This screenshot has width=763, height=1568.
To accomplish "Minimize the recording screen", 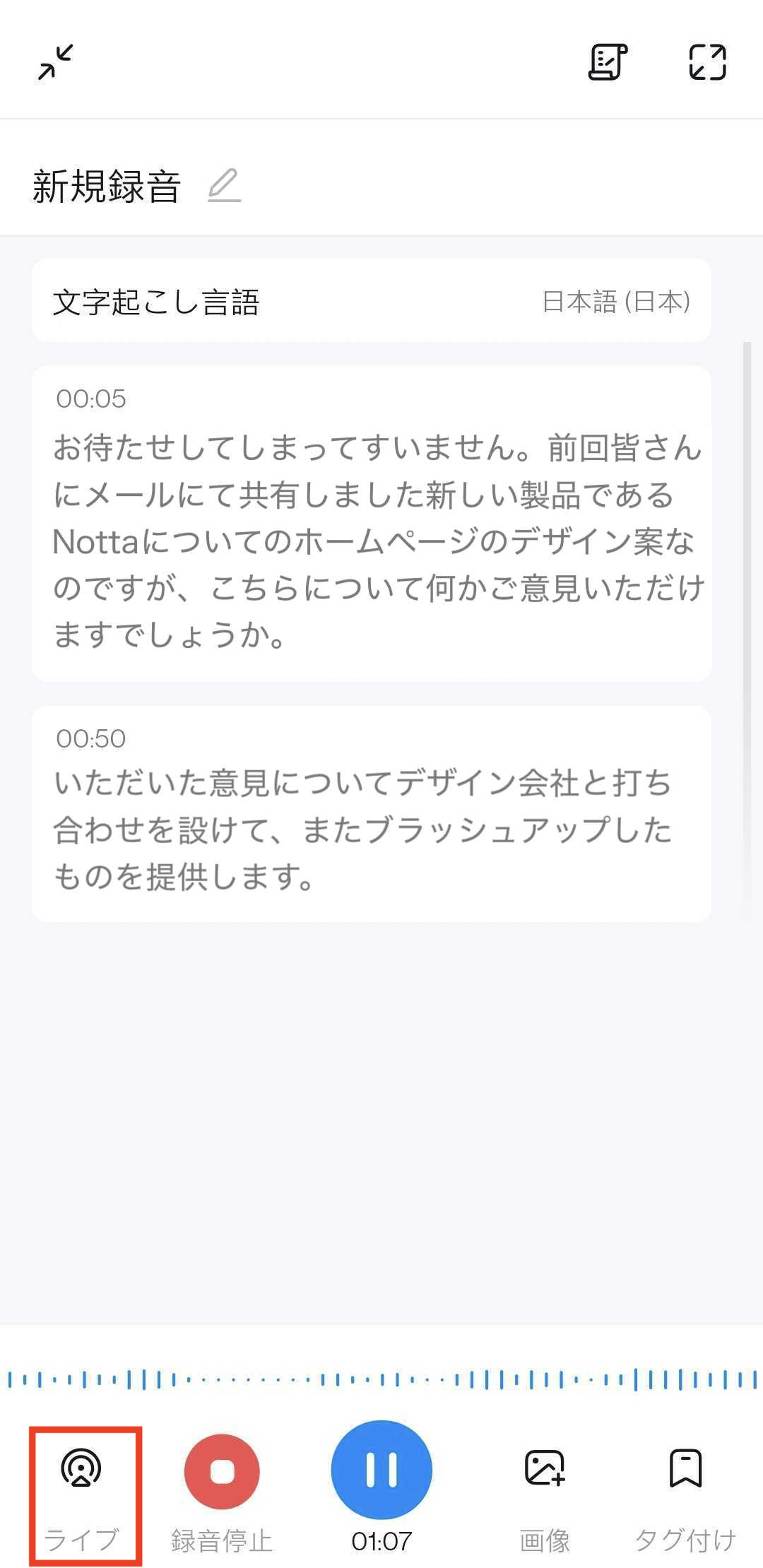I will [x=56, y=62].
